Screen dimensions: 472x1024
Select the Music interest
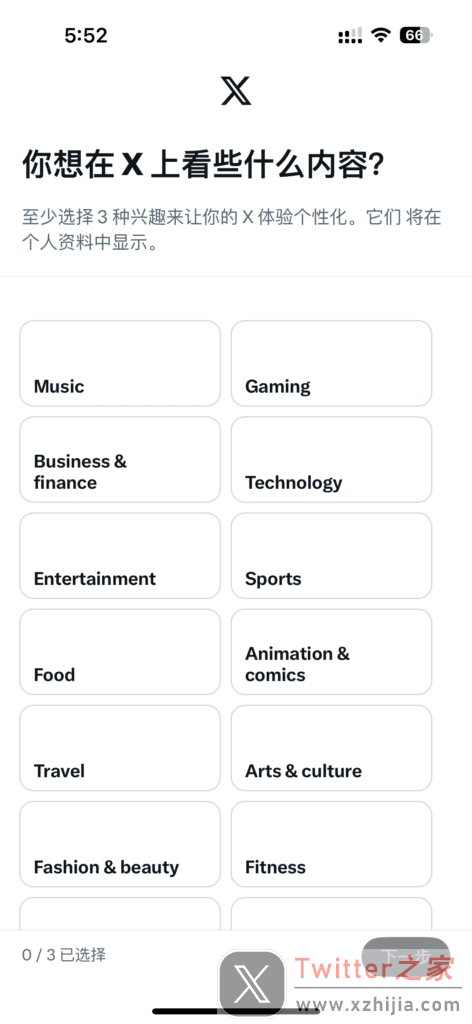coord(120,363)
